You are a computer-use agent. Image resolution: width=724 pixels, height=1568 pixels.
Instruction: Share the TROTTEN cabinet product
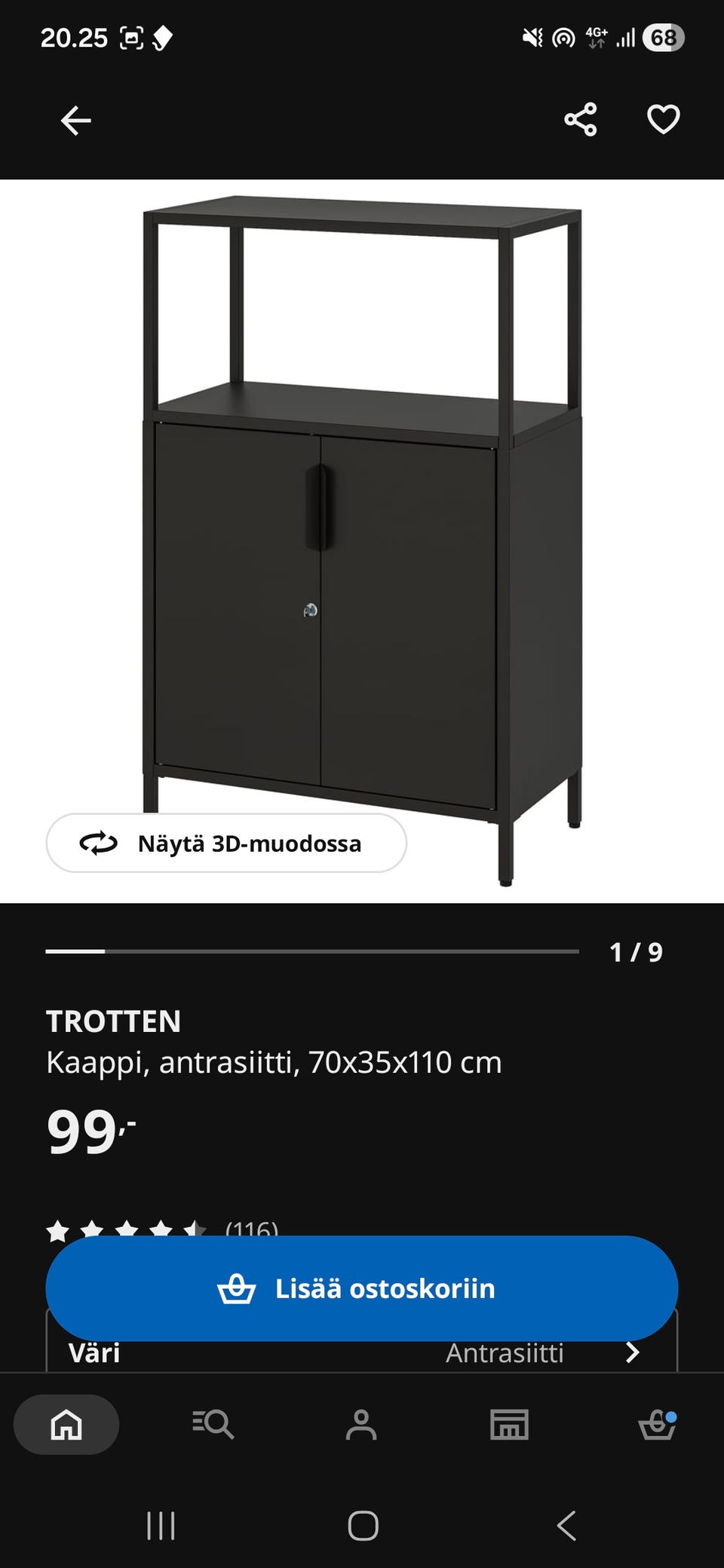pos(580,120)
